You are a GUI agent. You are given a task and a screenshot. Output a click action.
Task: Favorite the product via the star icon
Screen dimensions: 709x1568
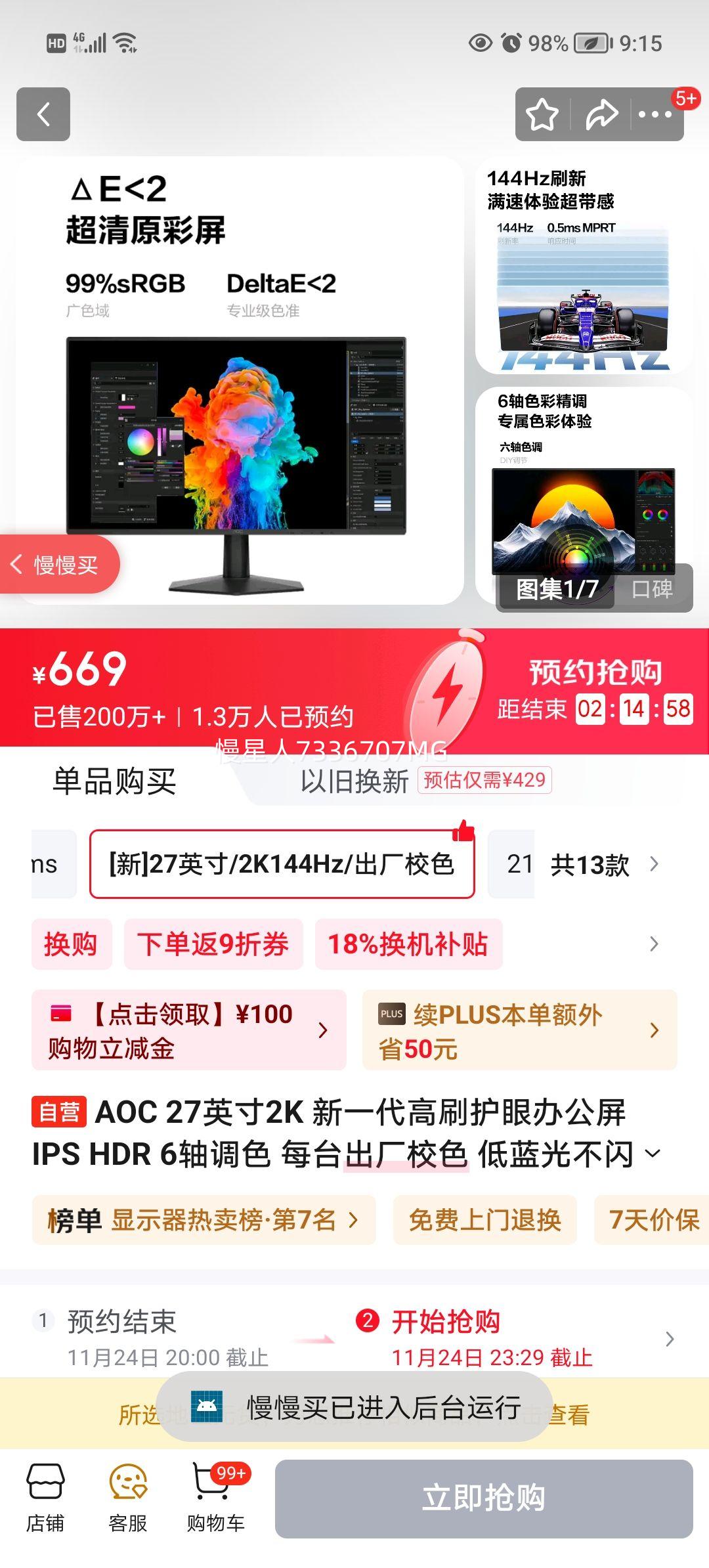tap(540, 114)
